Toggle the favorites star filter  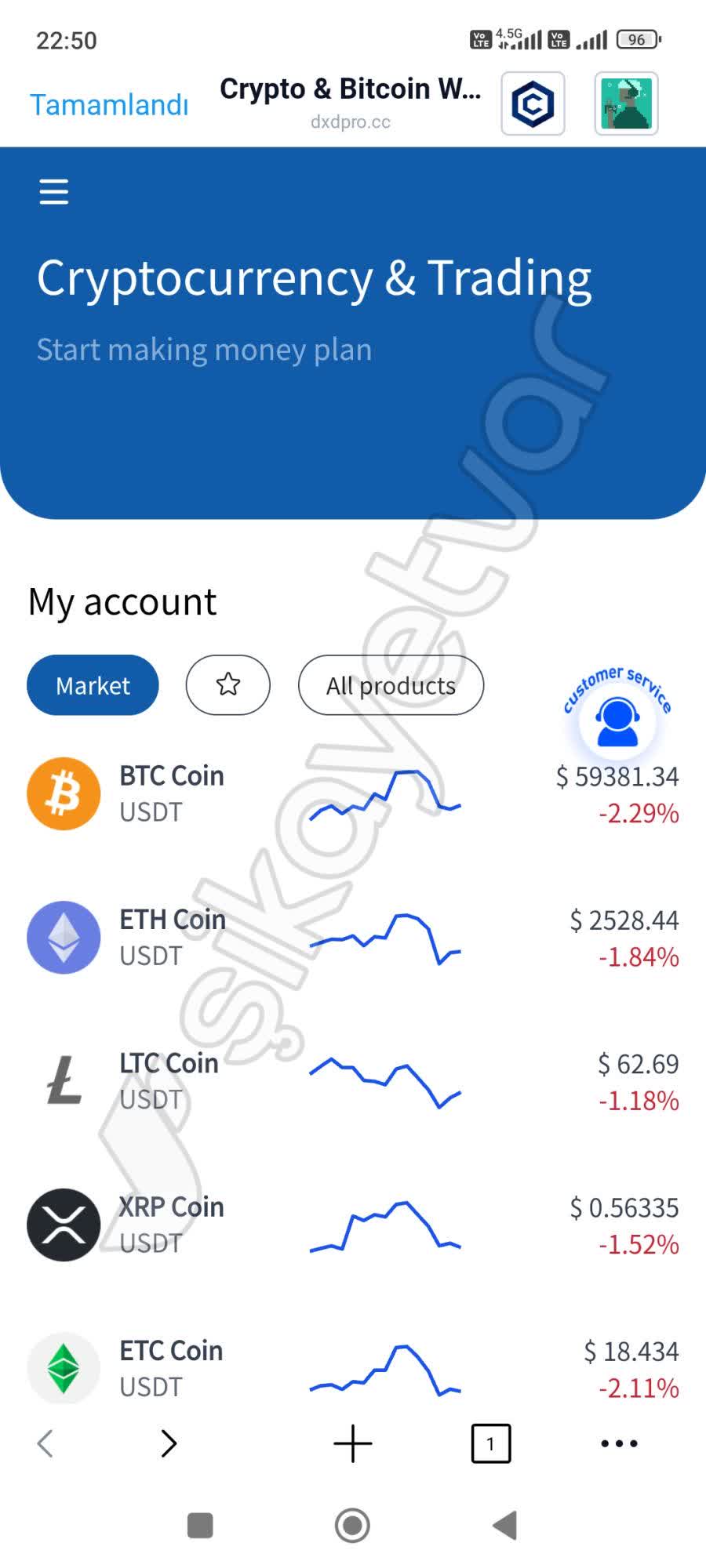227,684
